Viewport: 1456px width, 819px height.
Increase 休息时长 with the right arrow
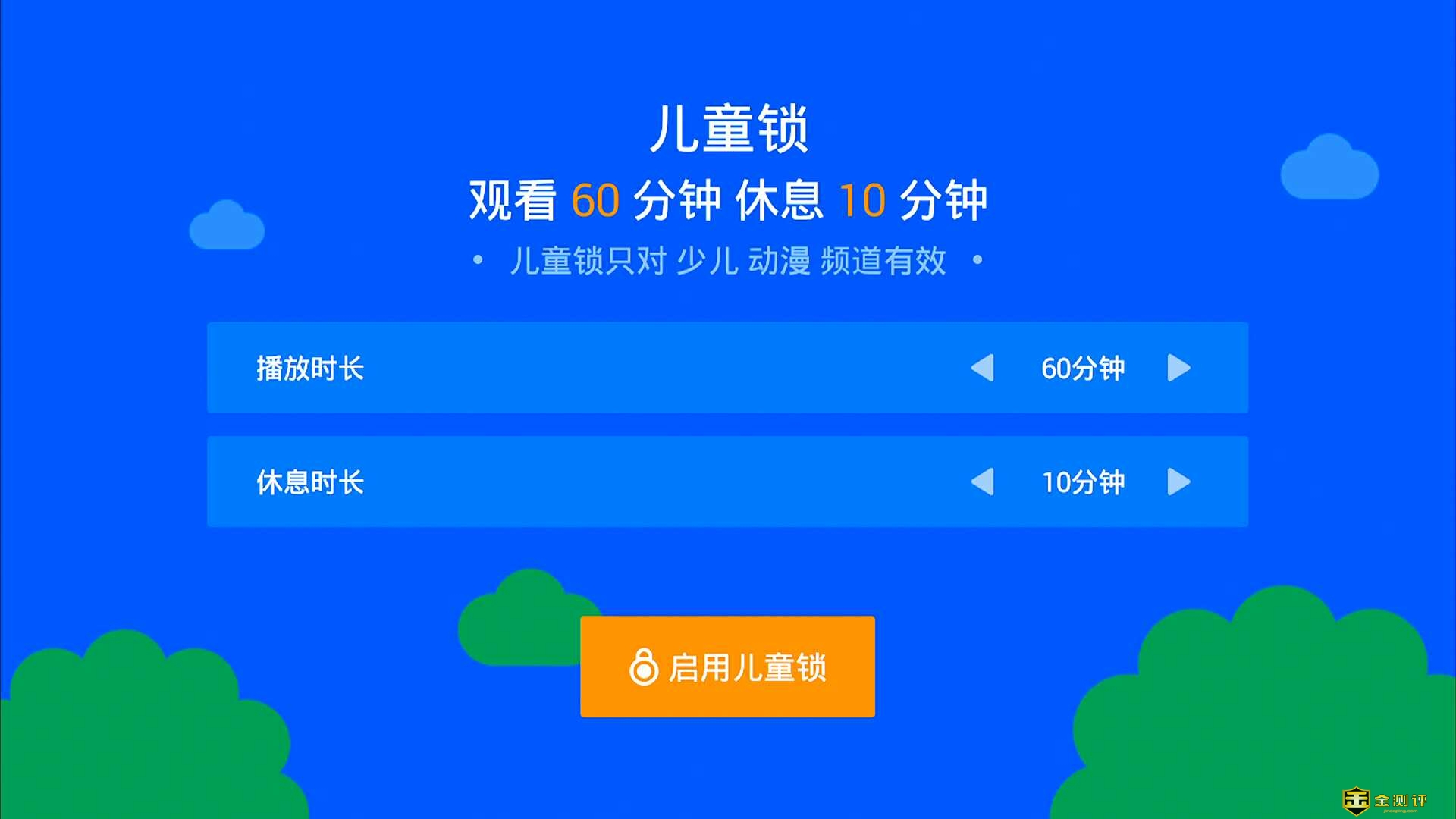[1178, 482]
